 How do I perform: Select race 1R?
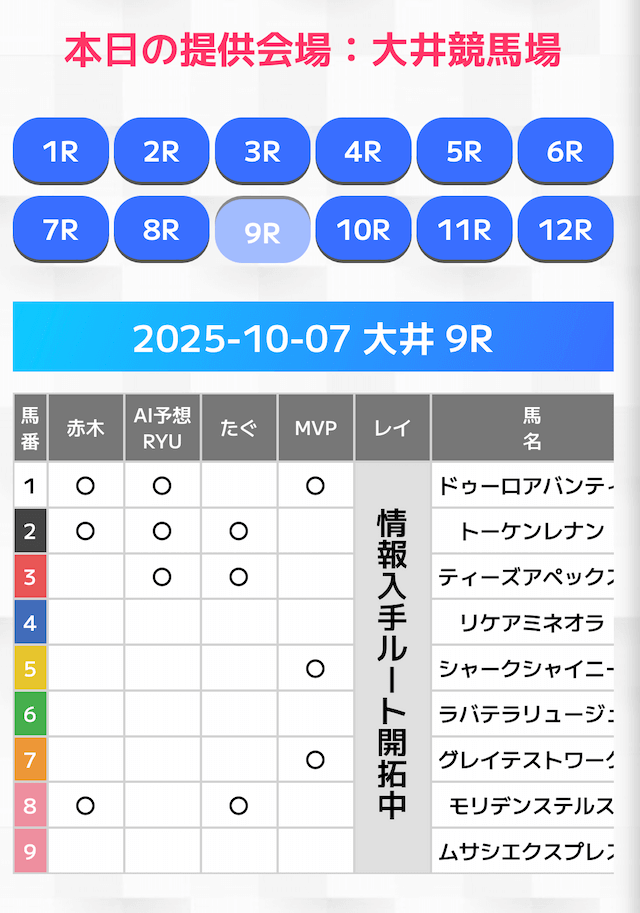click(60, 151)
